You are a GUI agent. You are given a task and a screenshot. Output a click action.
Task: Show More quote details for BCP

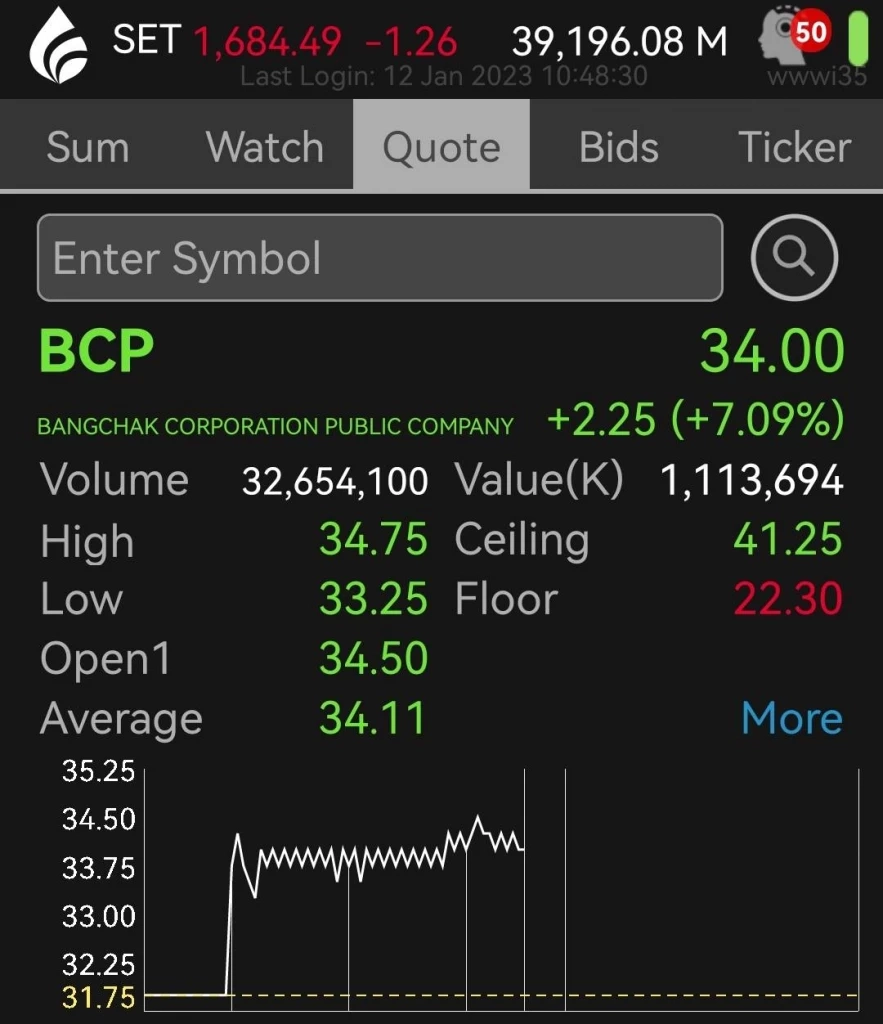792,718
